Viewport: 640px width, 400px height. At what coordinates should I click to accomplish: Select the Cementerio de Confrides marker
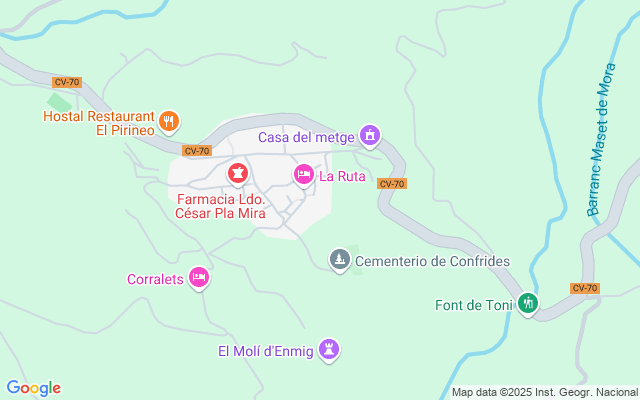(x=340, y=260)
